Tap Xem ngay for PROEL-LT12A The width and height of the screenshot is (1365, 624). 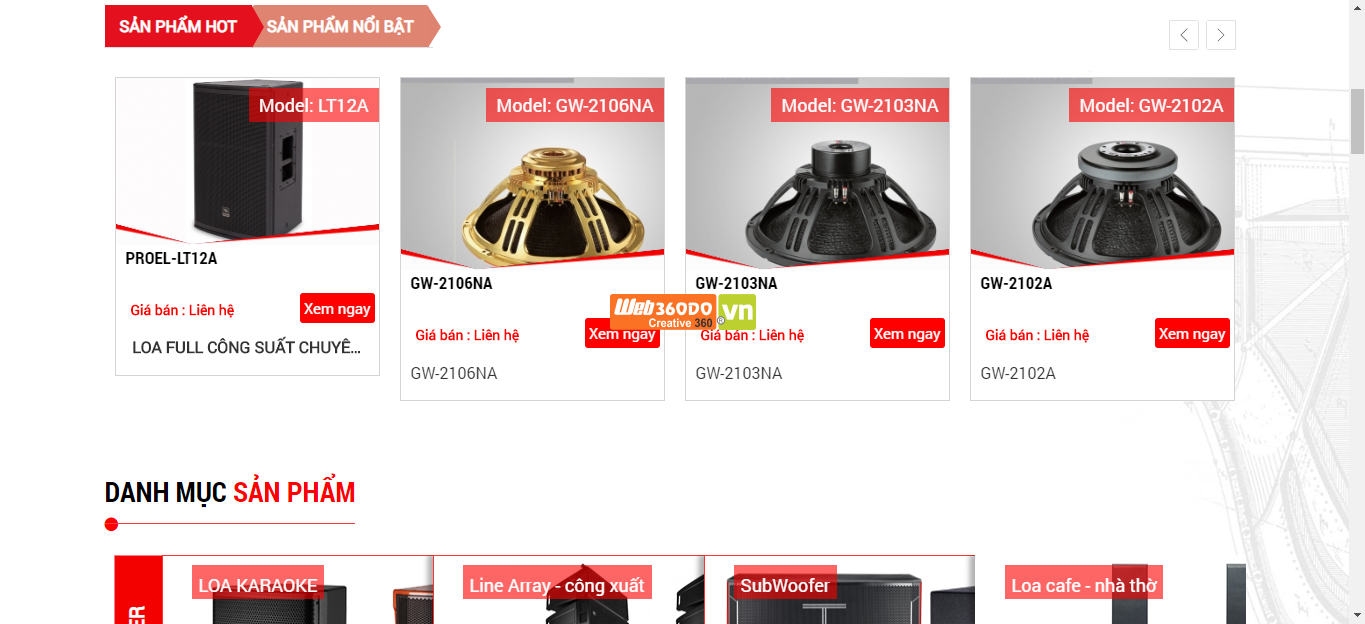pos(337,309)
